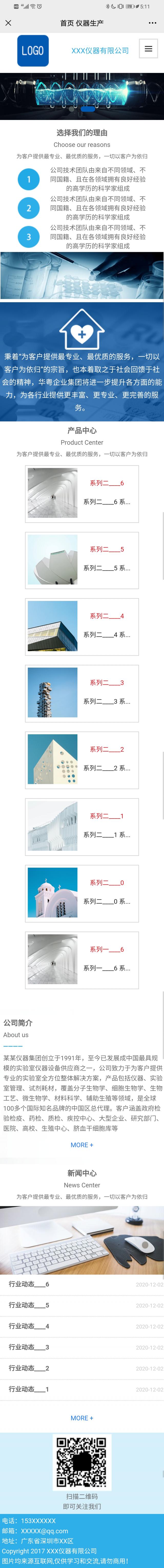The height and width of the screenshot is (1568, 164).
Task: Open product card 系列二____5
Action: point(82,560)
